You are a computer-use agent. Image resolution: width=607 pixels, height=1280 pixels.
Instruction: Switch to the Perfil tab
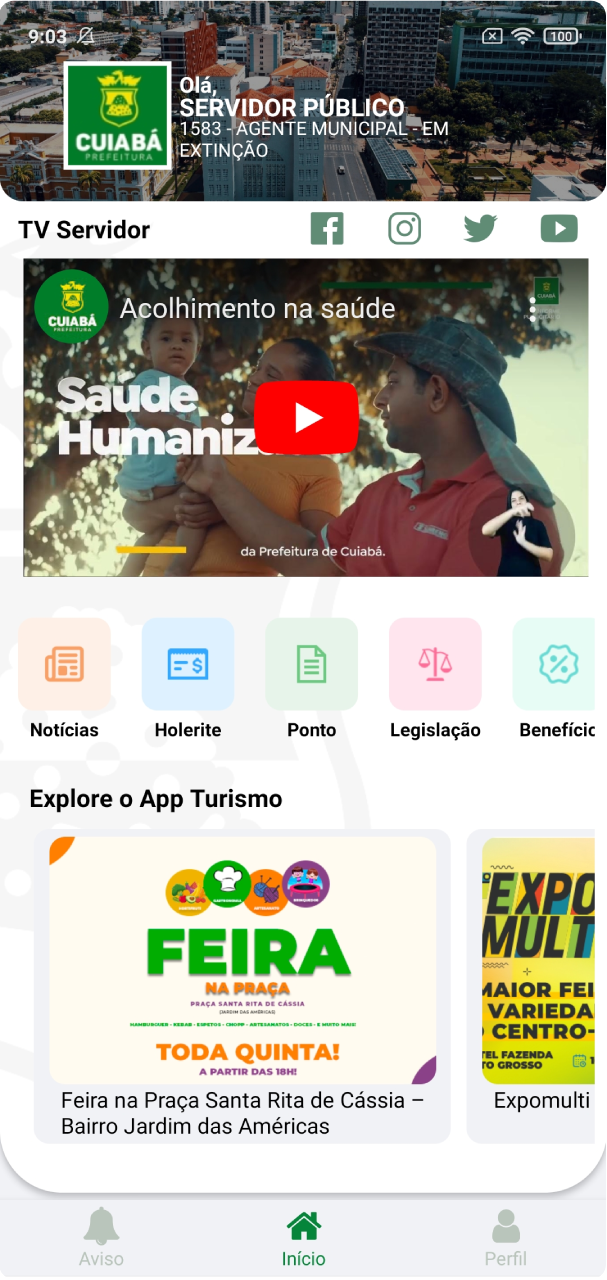tap(505, 1238)
